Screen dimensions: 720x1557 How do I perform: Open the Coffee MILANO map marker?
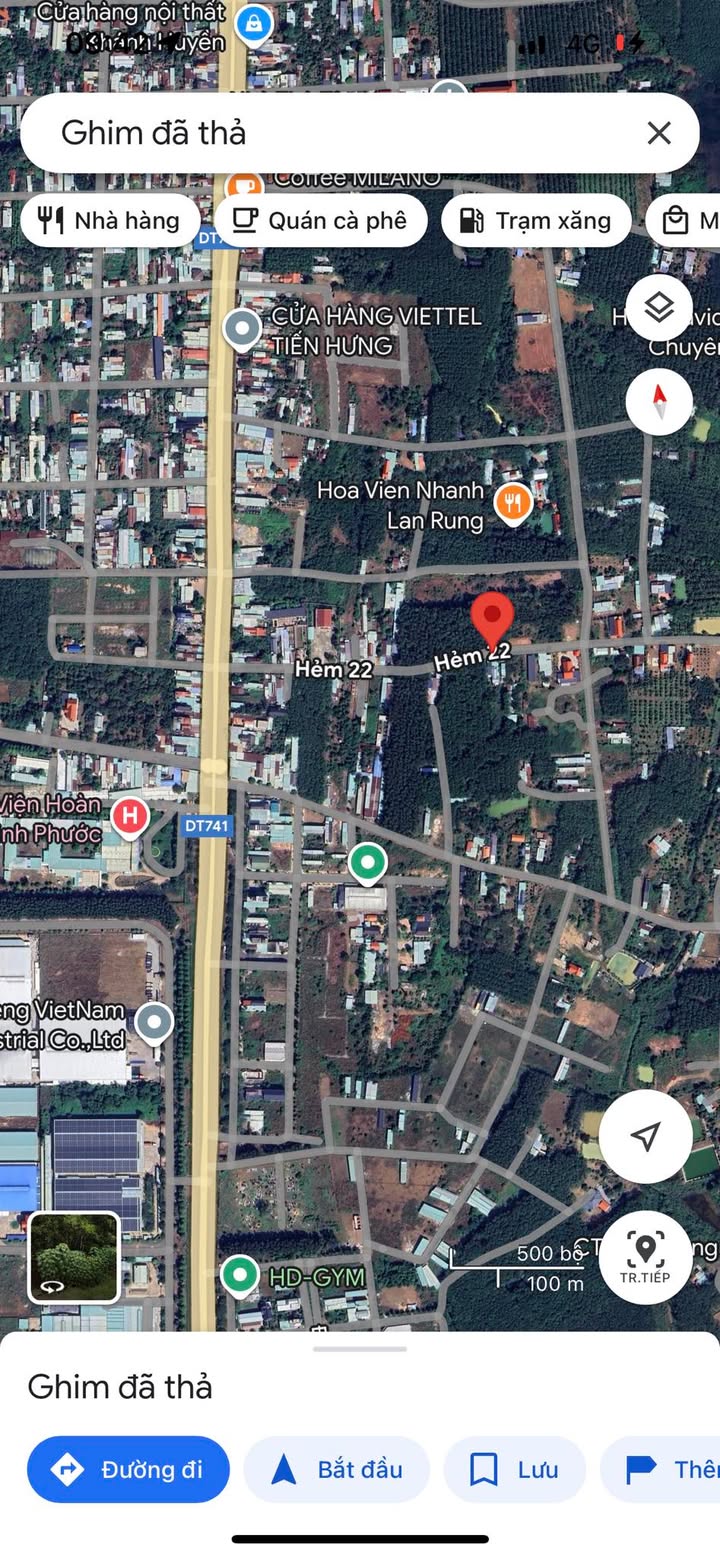click(x=244, y=186)
